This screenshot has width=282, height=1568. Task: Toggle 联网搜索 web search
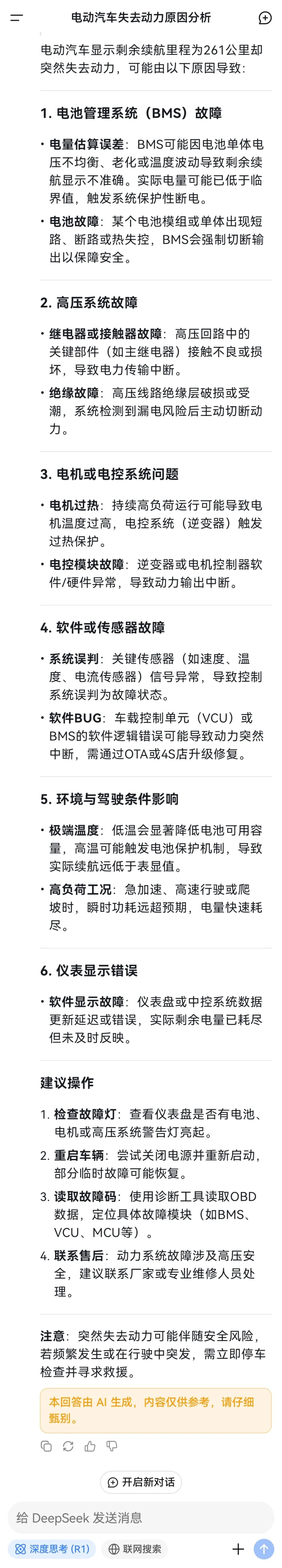point(135,1548)
